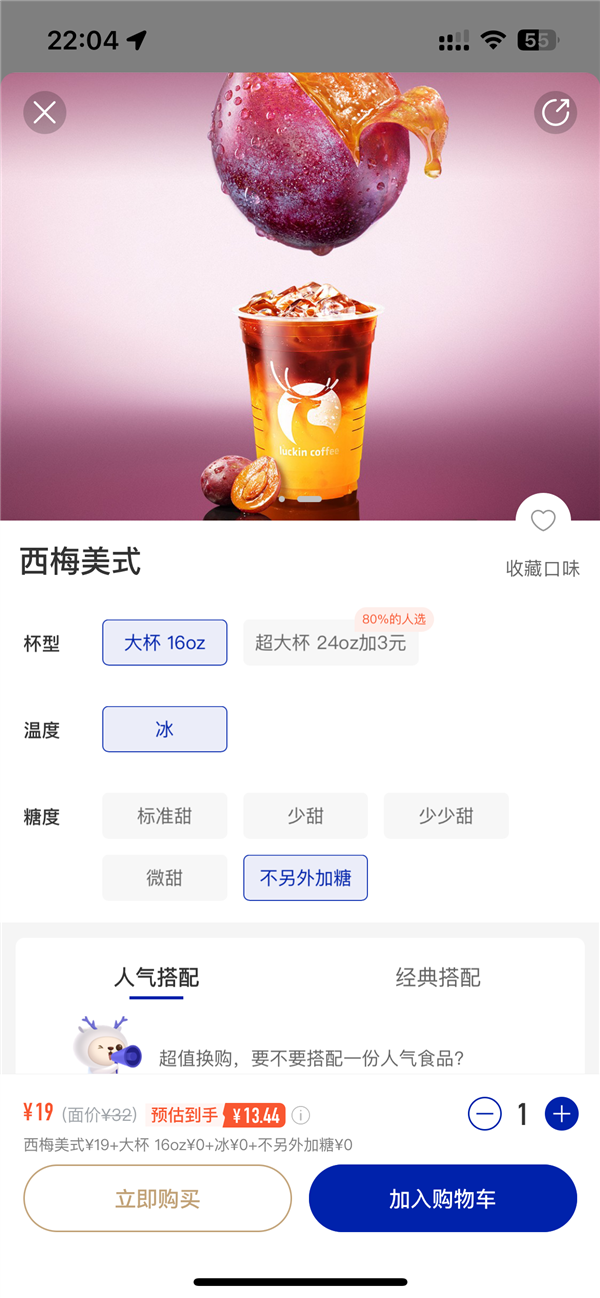The height and width of the screenshot is (1298, 600).
Task: Decrease quantity with the minus button
Action: (485, 1114)
